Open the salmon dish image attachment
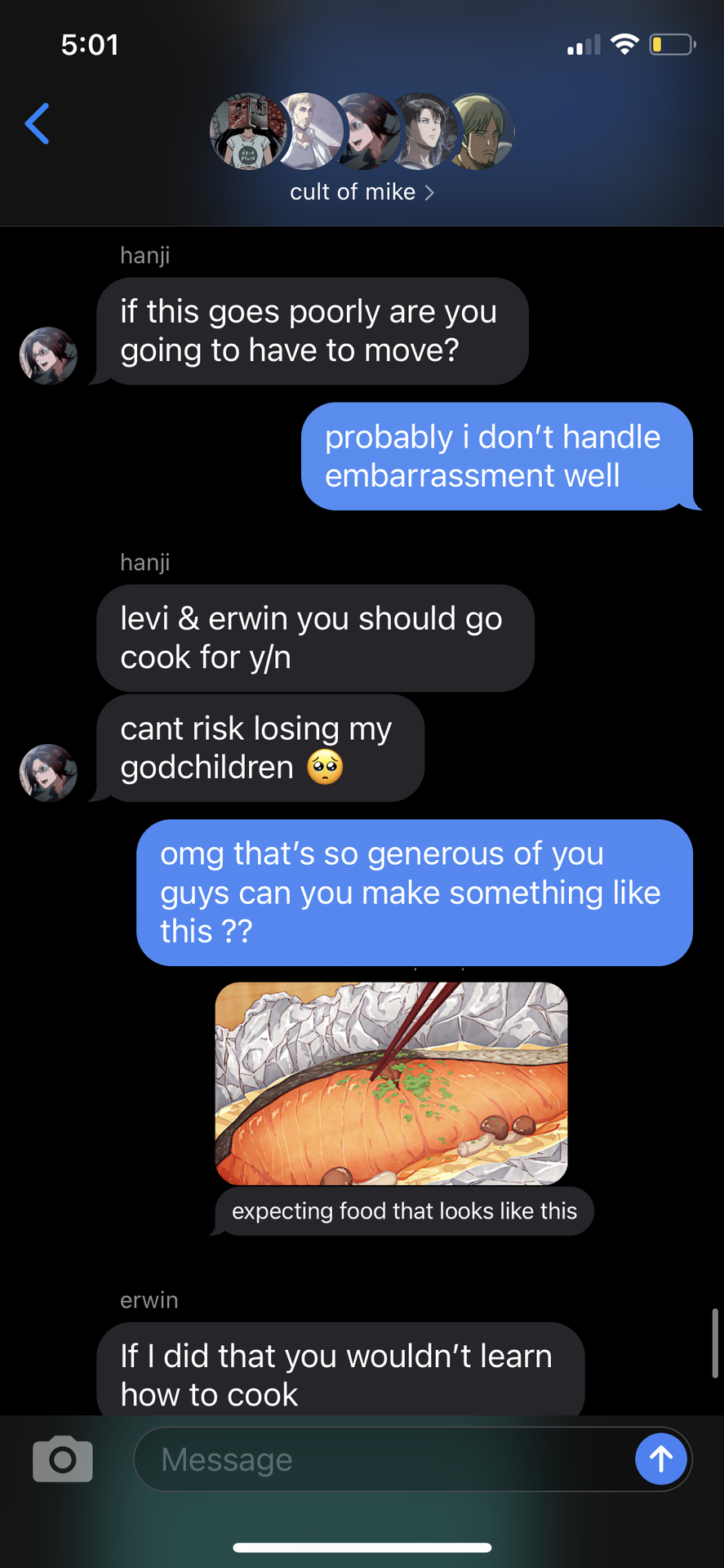Image resolution: width=724 pixels, height=1568 pixels. point(391,1083)
